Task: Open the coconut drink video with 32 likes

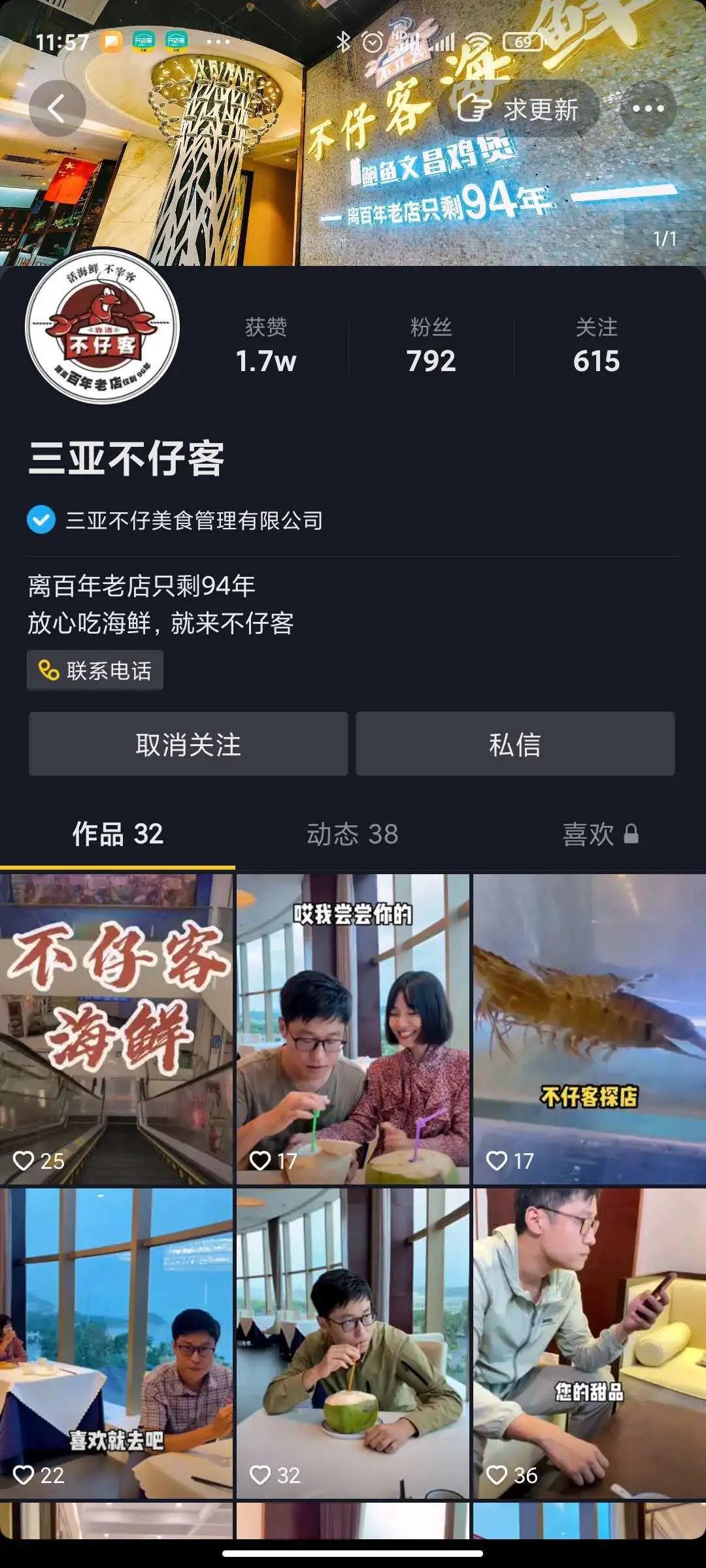Action: pos(352,1343)
